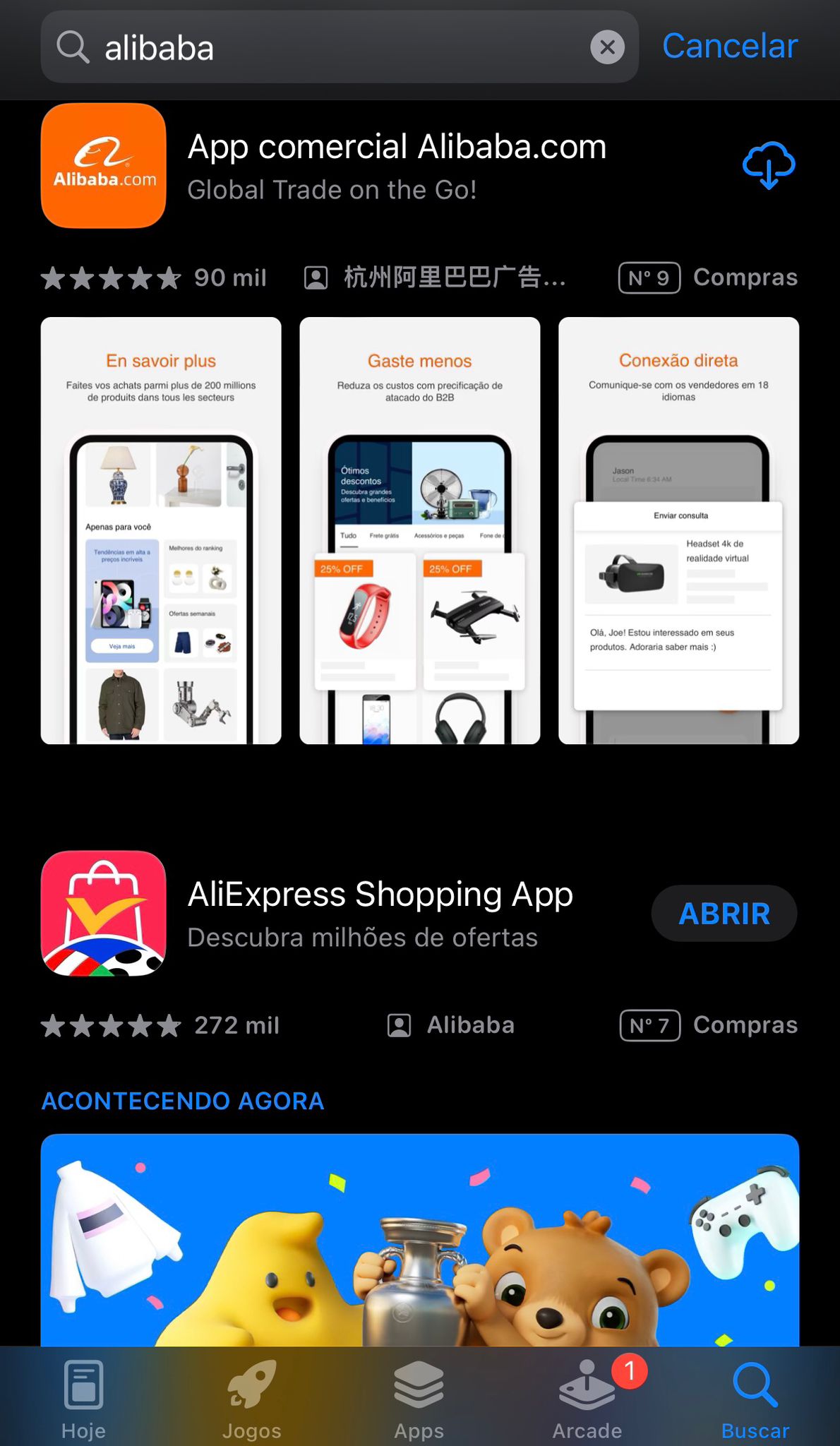Open AliExpress Shopping App listing

[381, 913]
